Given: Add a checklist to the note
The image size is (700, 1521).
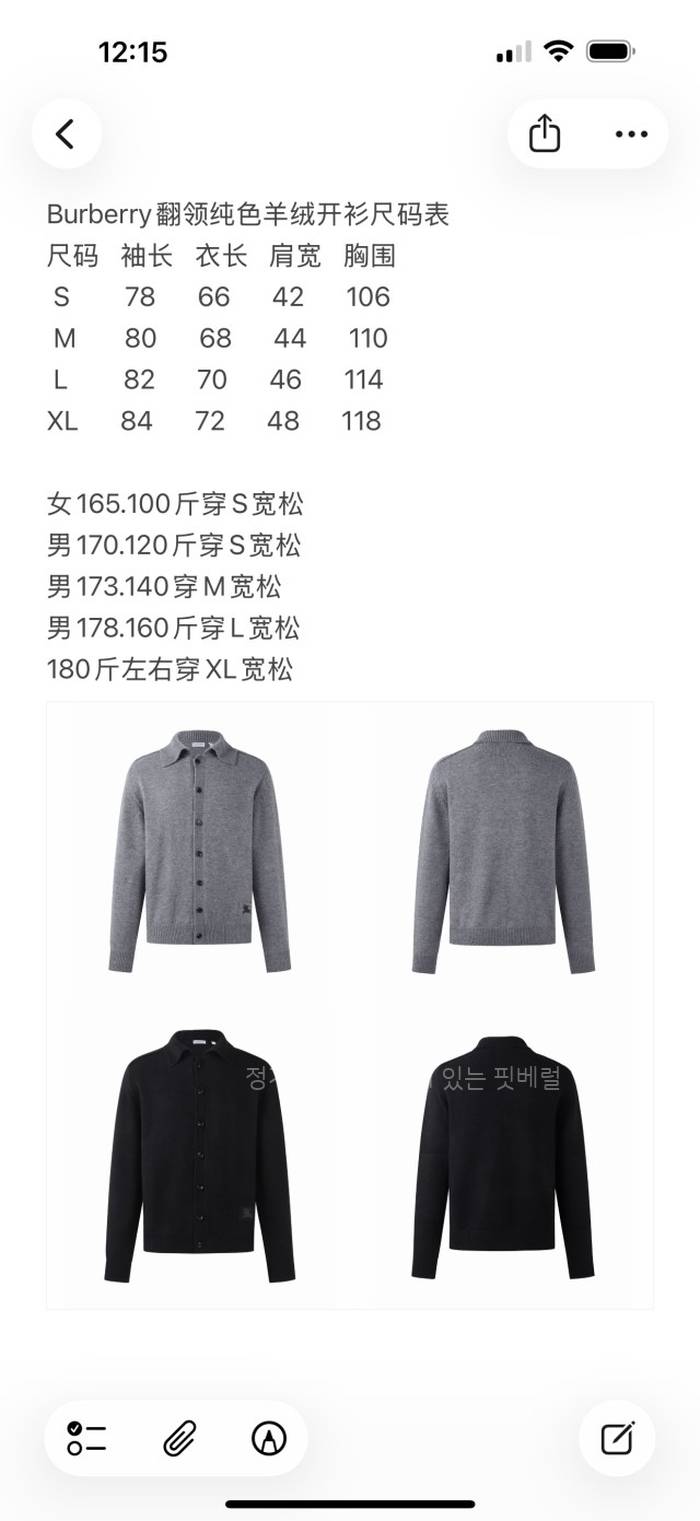Looking at the screenshot, I should (x=87, y=1438).
